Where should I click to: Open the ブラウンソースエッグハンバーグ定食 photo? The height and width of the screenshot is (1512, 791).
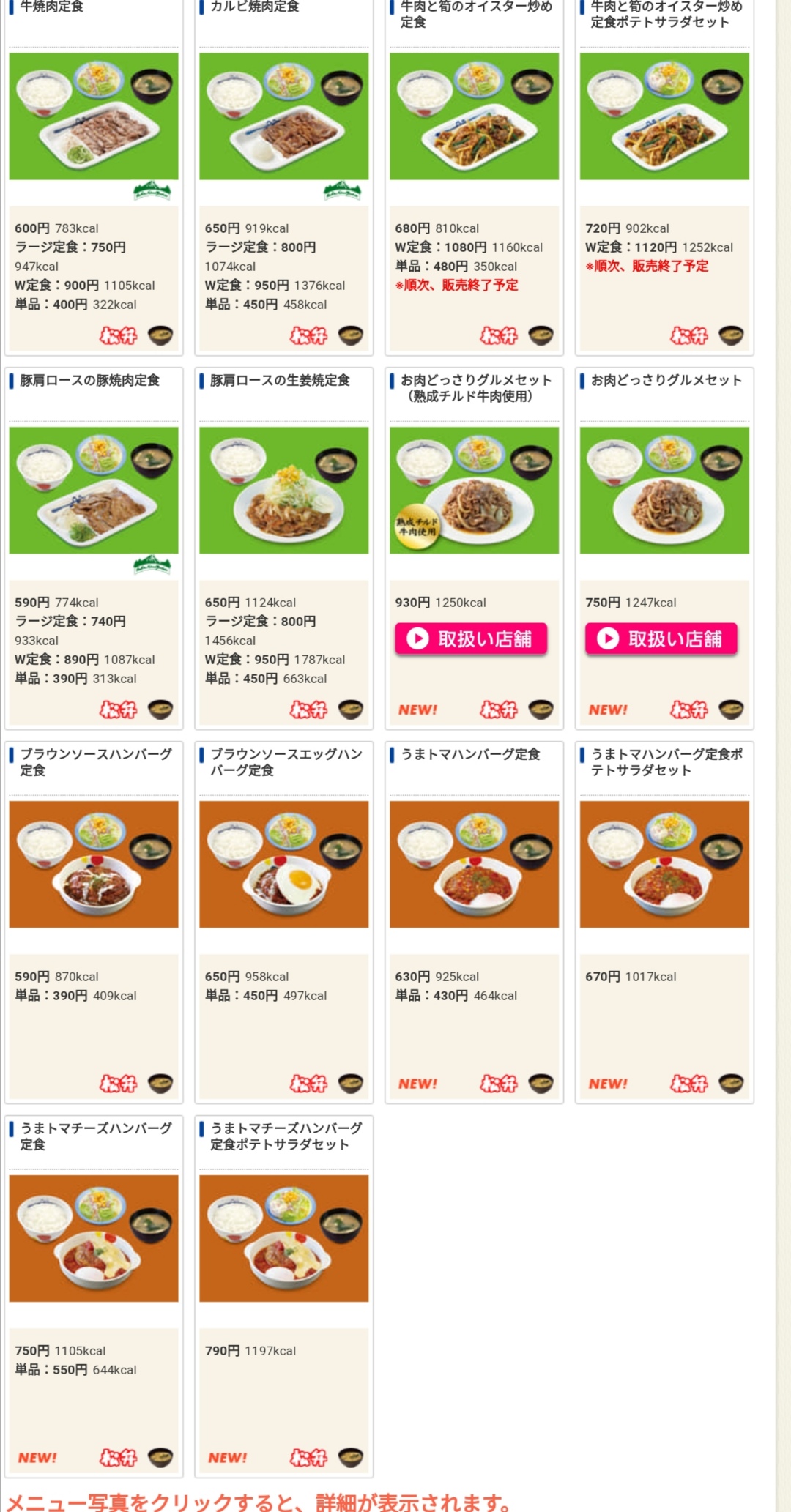pos(284,865)
